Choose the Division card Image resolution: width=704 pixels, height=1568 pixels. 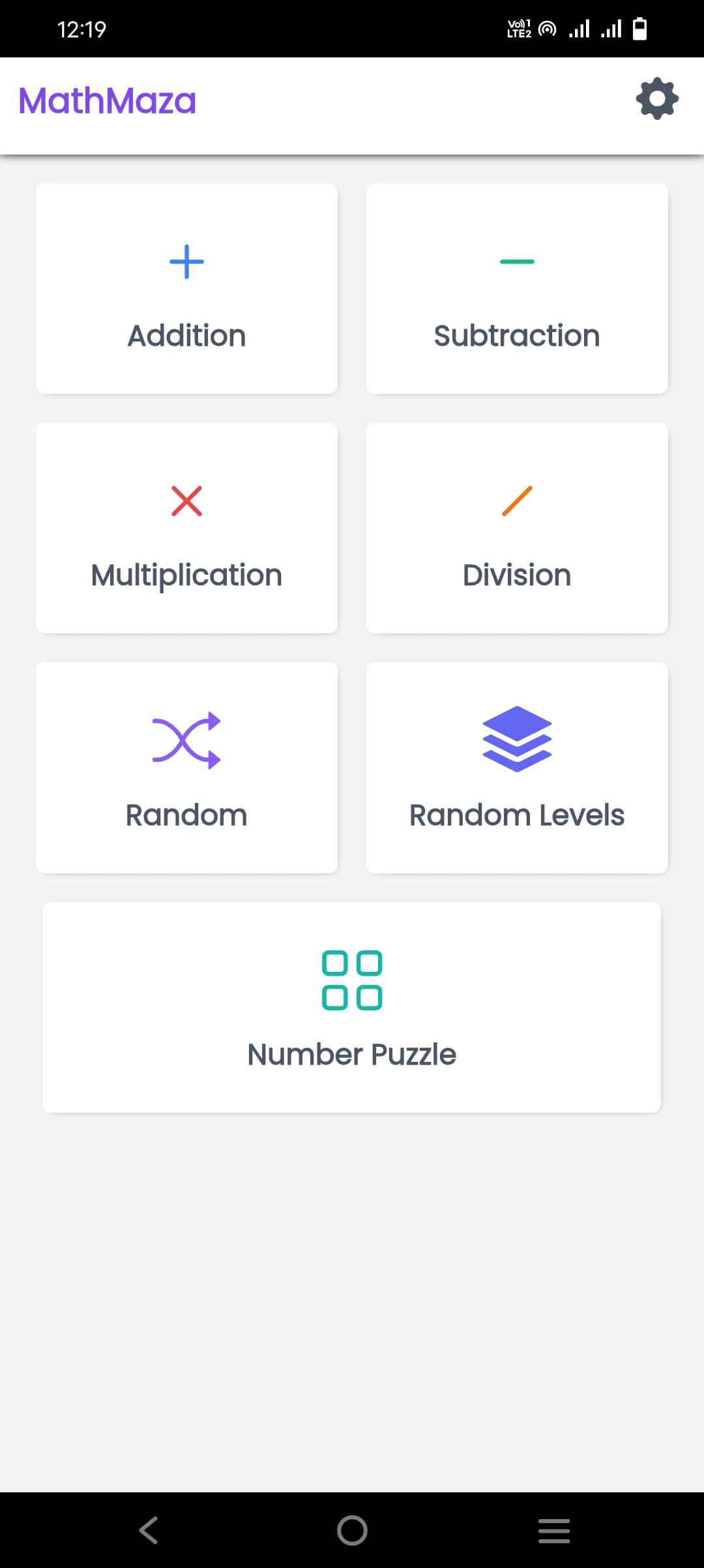click(517, 528)
